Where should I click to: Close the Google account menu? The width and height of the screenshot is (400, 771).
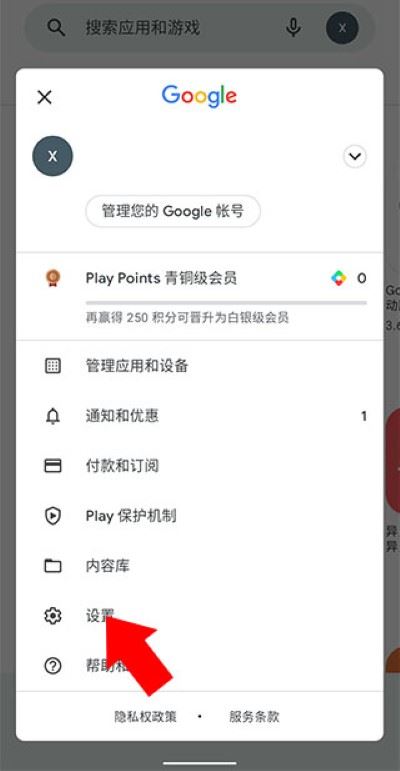point(45,97)
